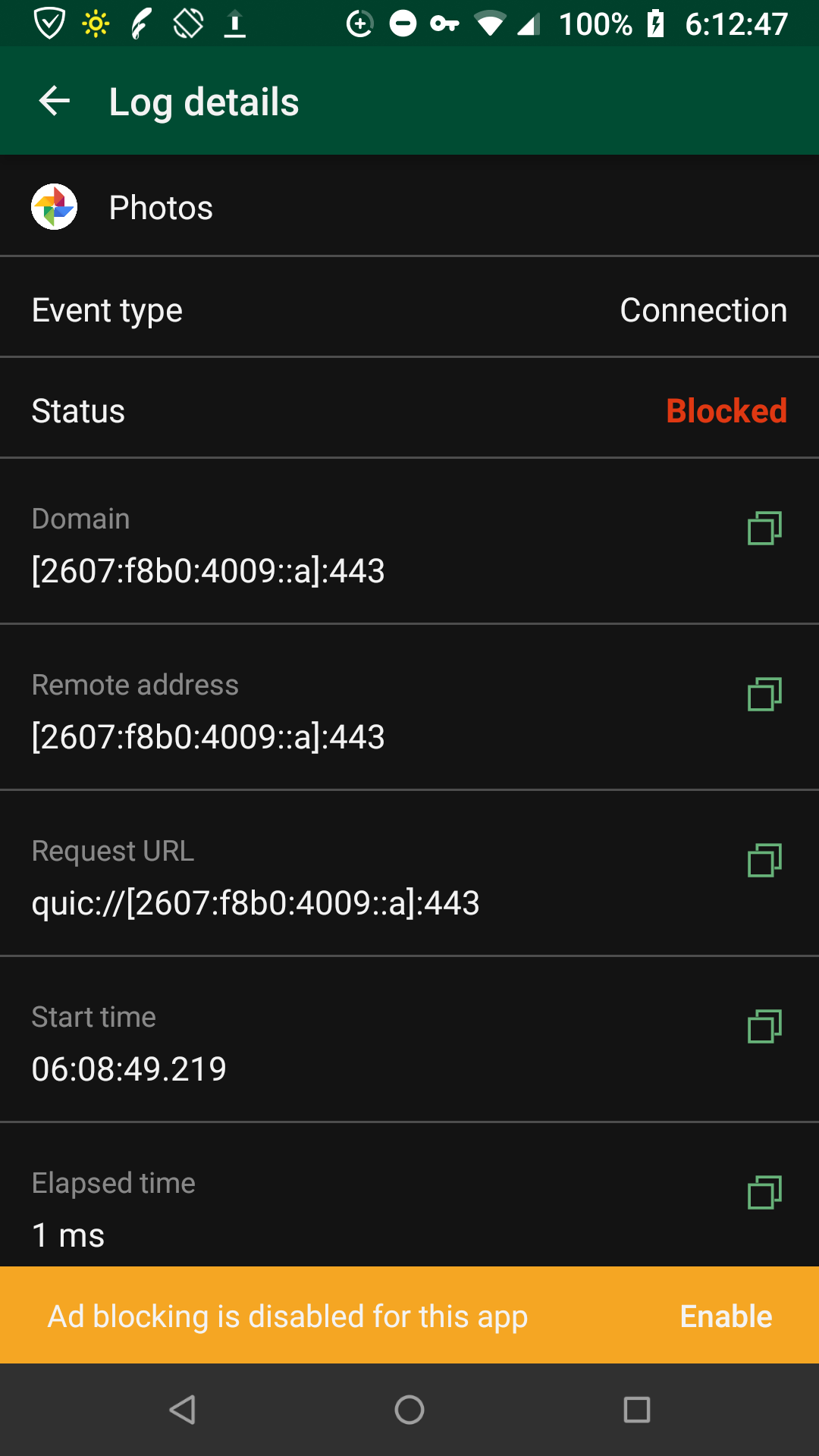Viewport: 819px width, 1456px height.
Task: Tap the back arrow in the Log details header
Action: (53, 100)
